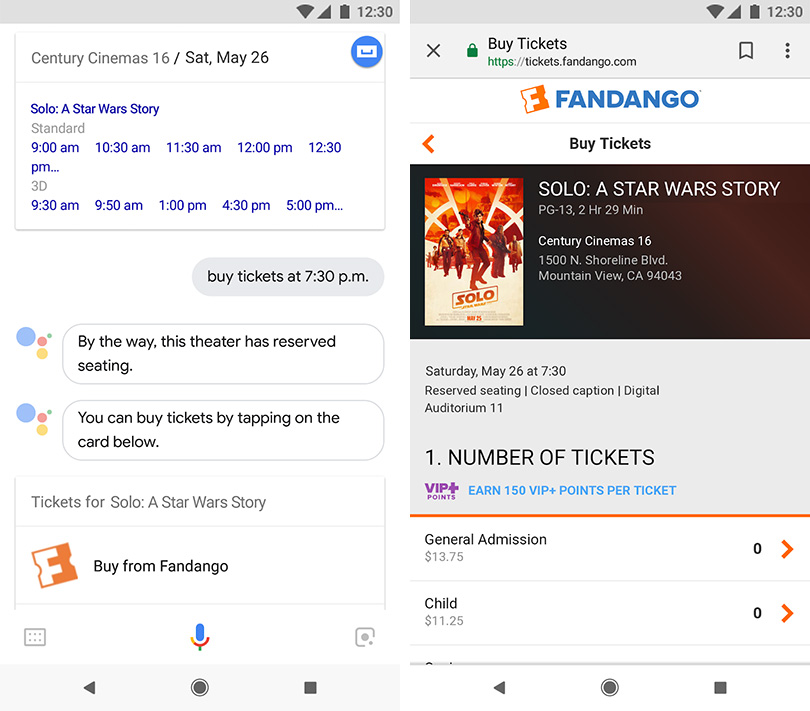810x711 pixels.
Task: Launch the Lens camera icon
Action: pos(365,637)
